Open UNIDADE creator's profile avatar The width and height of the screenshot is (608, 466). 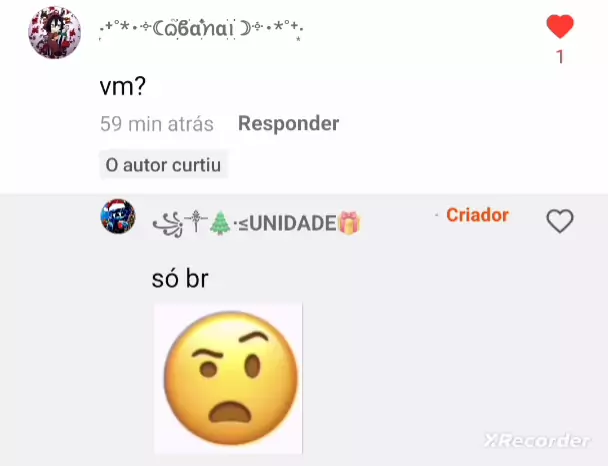118,216
